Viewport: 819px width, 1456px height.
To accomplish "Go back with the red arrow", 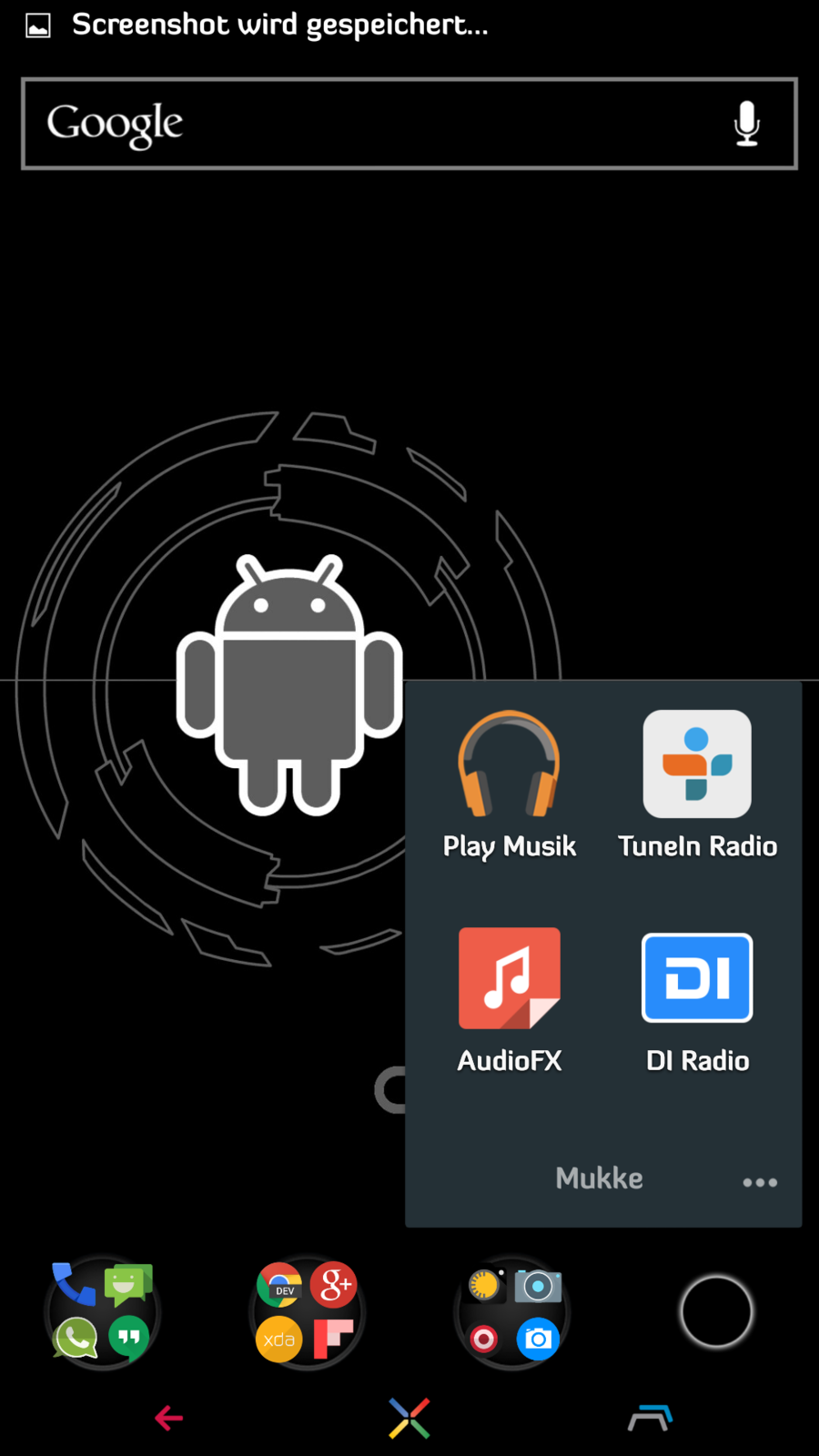I will click(x=169, y=1418).
